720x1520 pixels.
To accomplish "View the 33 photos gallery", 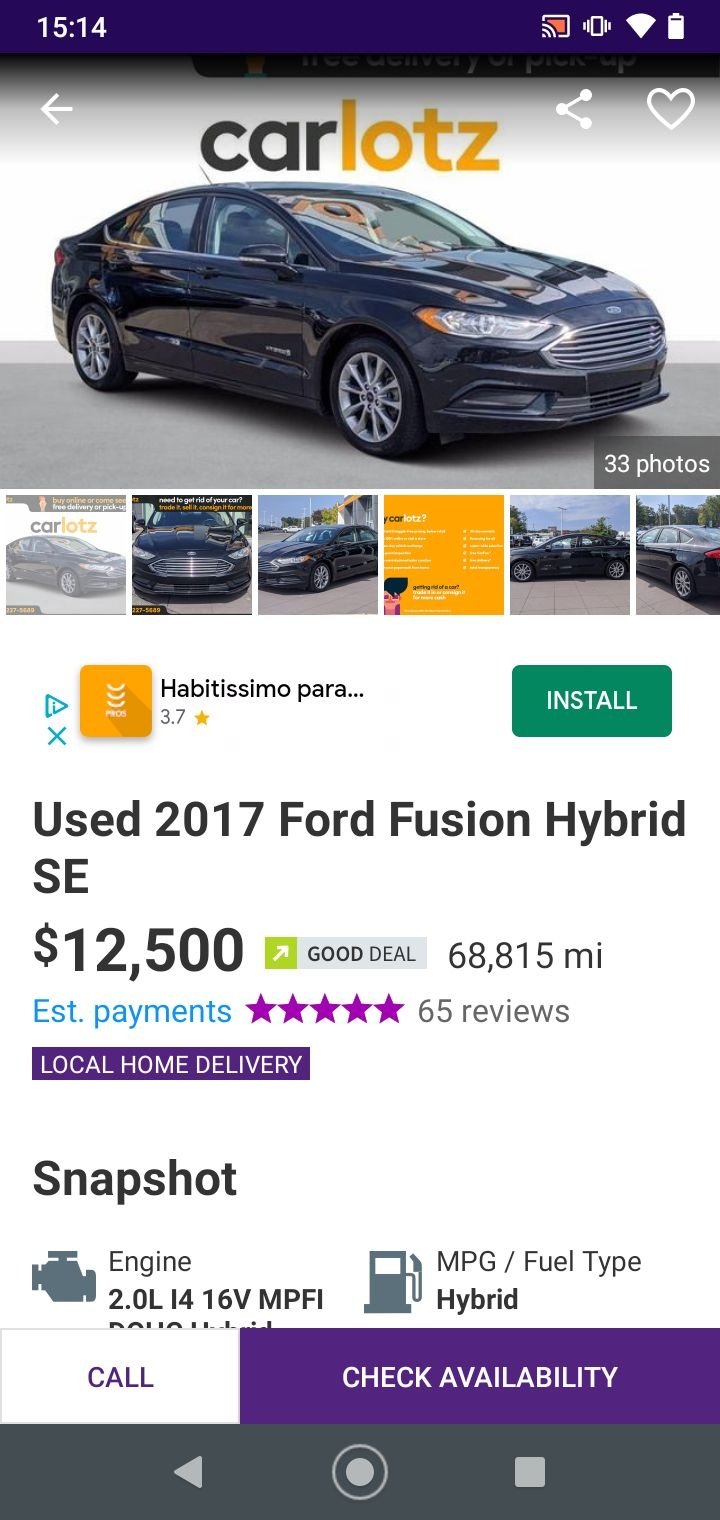I will click(x=656, y=464).
